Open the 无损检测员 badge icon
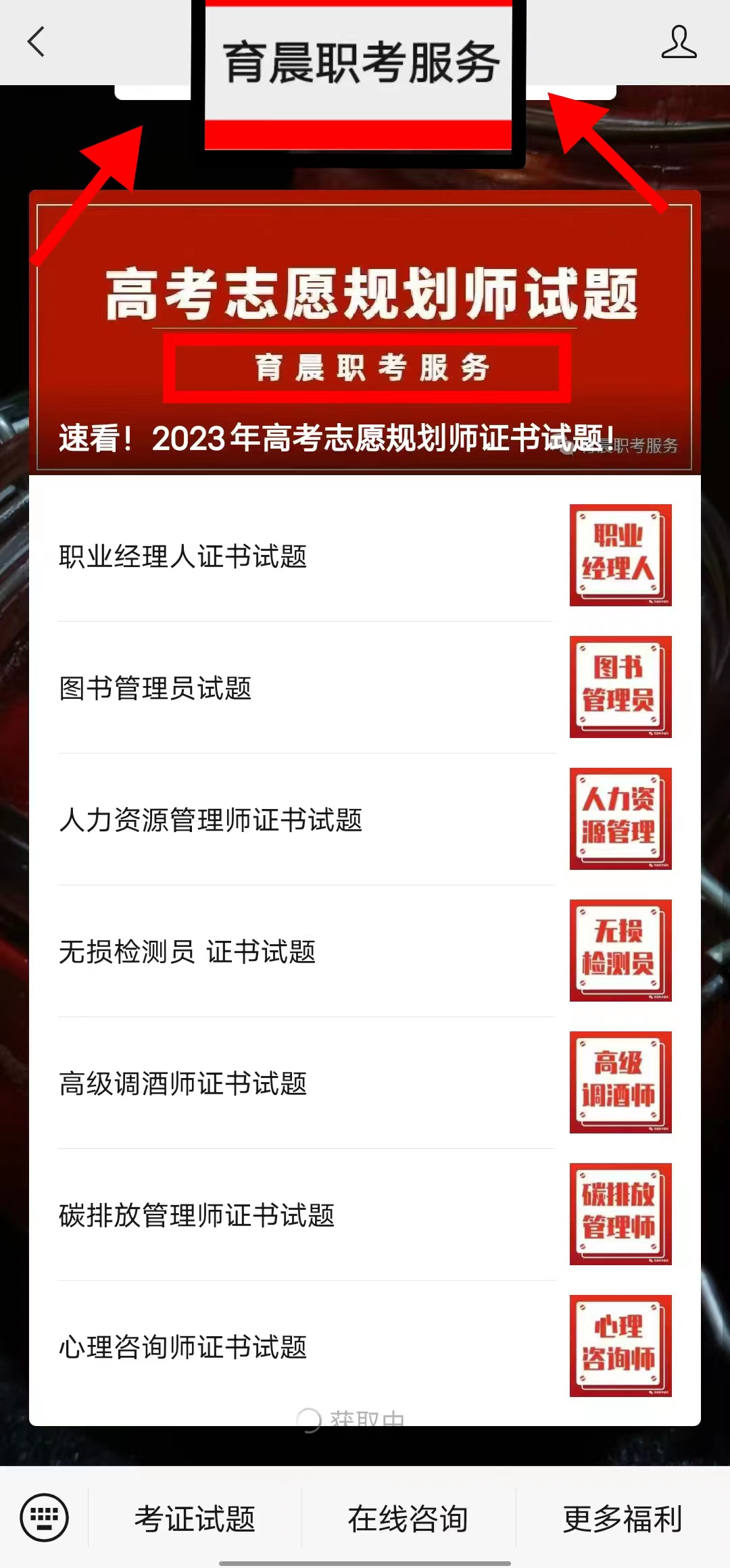730x1568 pixels. tap(620, 950)
